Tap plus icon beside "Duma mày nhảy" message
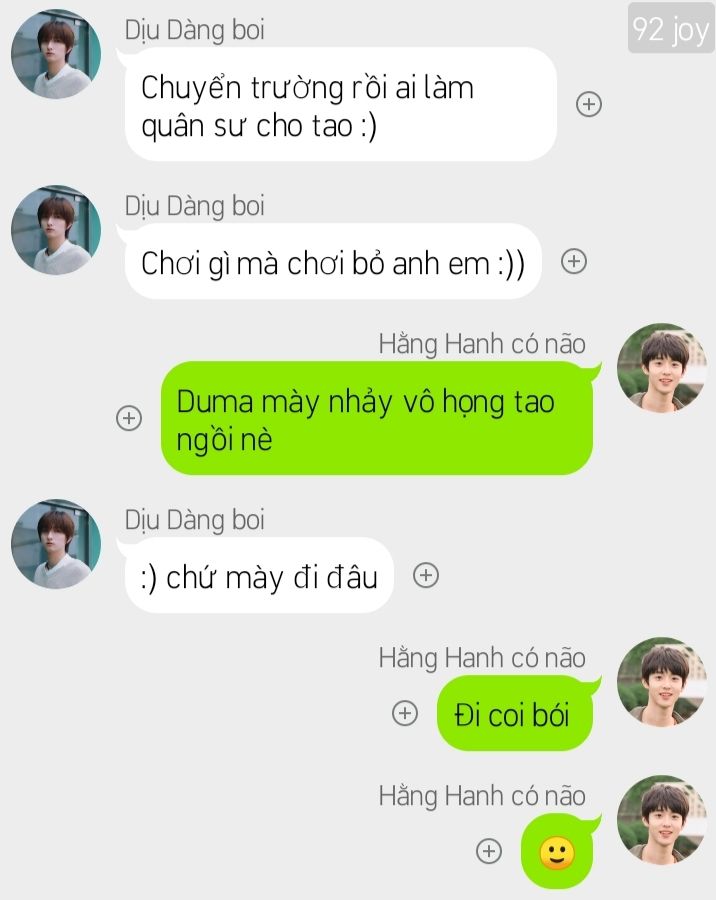 click(129, 418)
